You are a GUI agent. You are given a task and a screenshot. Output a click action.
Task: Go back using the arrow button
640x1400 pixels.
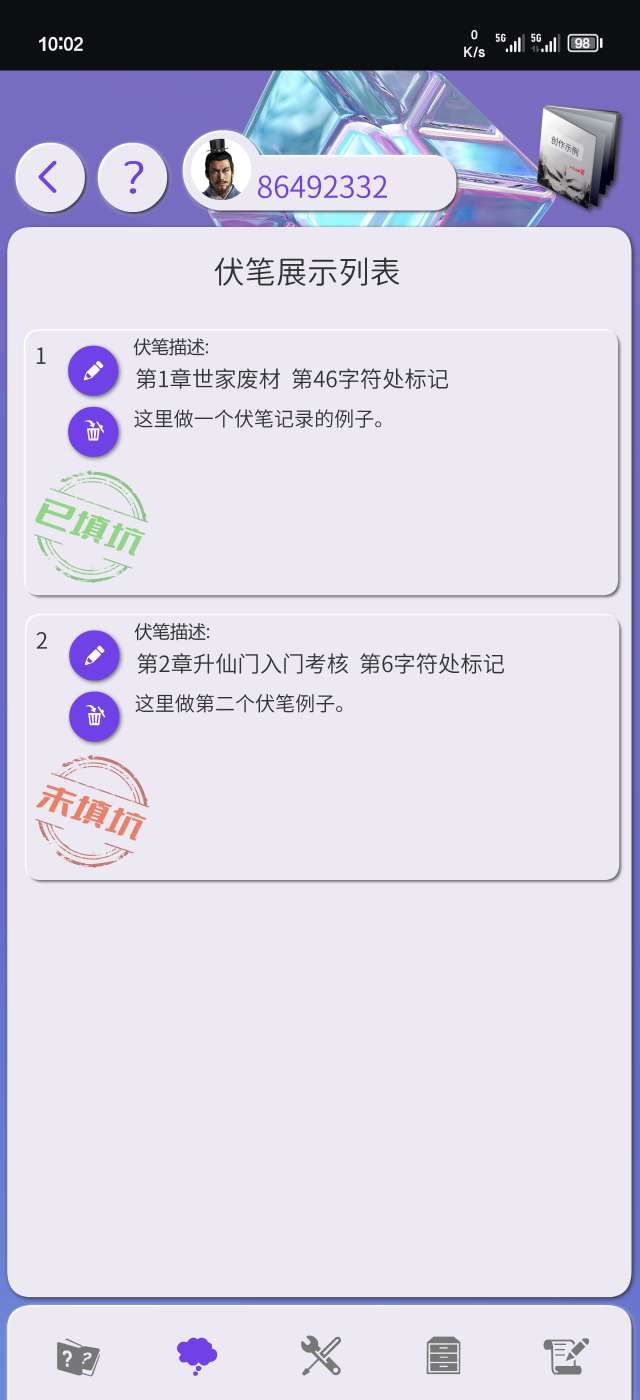[x=50, y=178]
